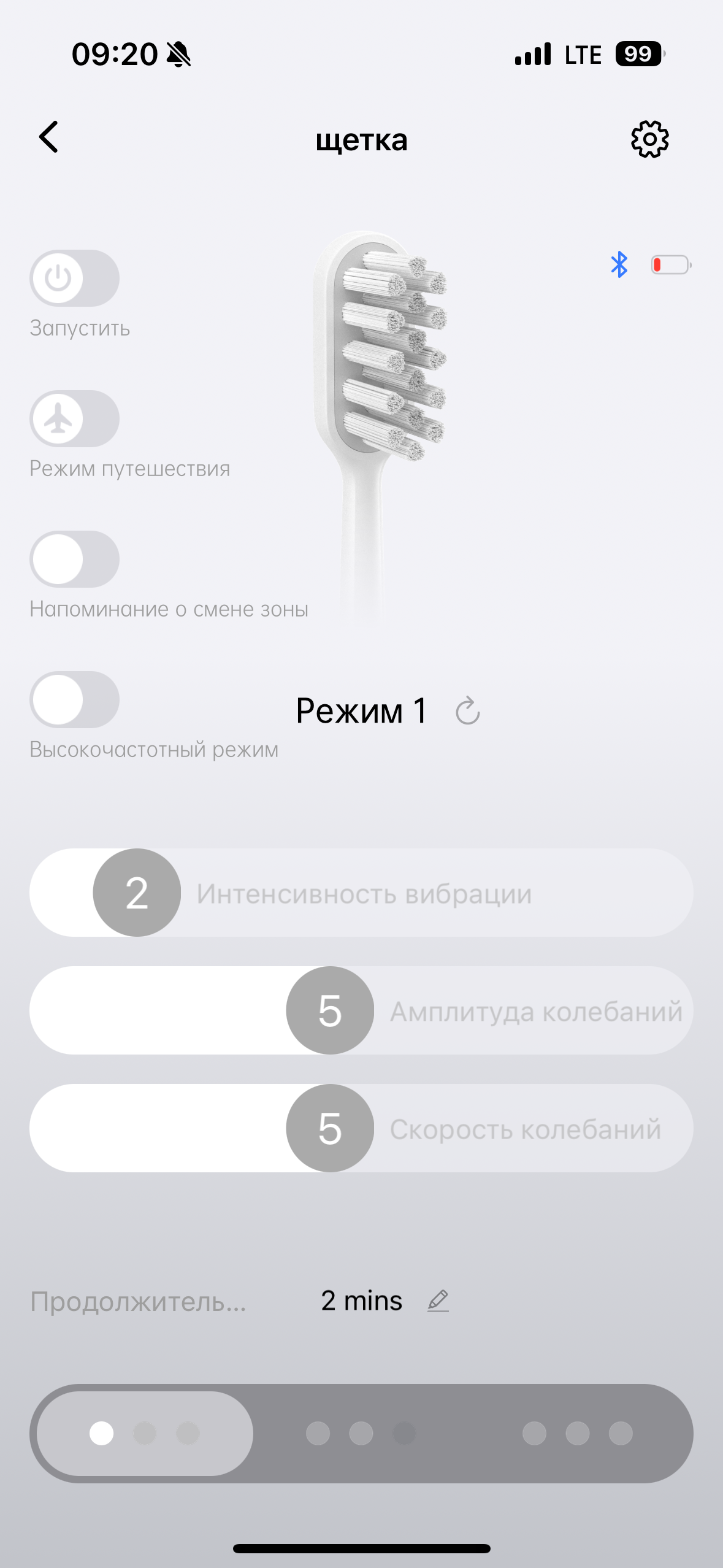The width and height of the screenshot is (723, 1568).
Task: Enable Режим путешествия switch
Action: click(x=74, y=419)
